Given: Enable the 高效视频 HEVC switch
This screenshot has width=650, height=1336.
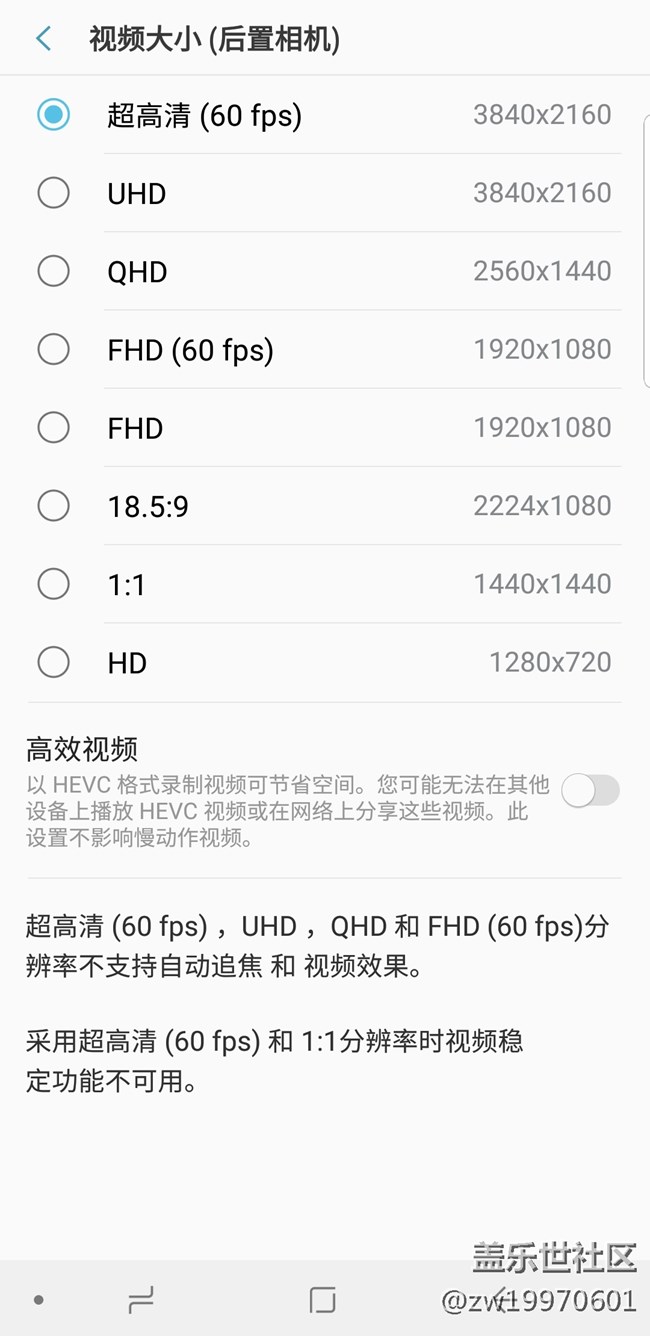Looking at the screenshot, I should pyautogui.click(x=590, y=791).
